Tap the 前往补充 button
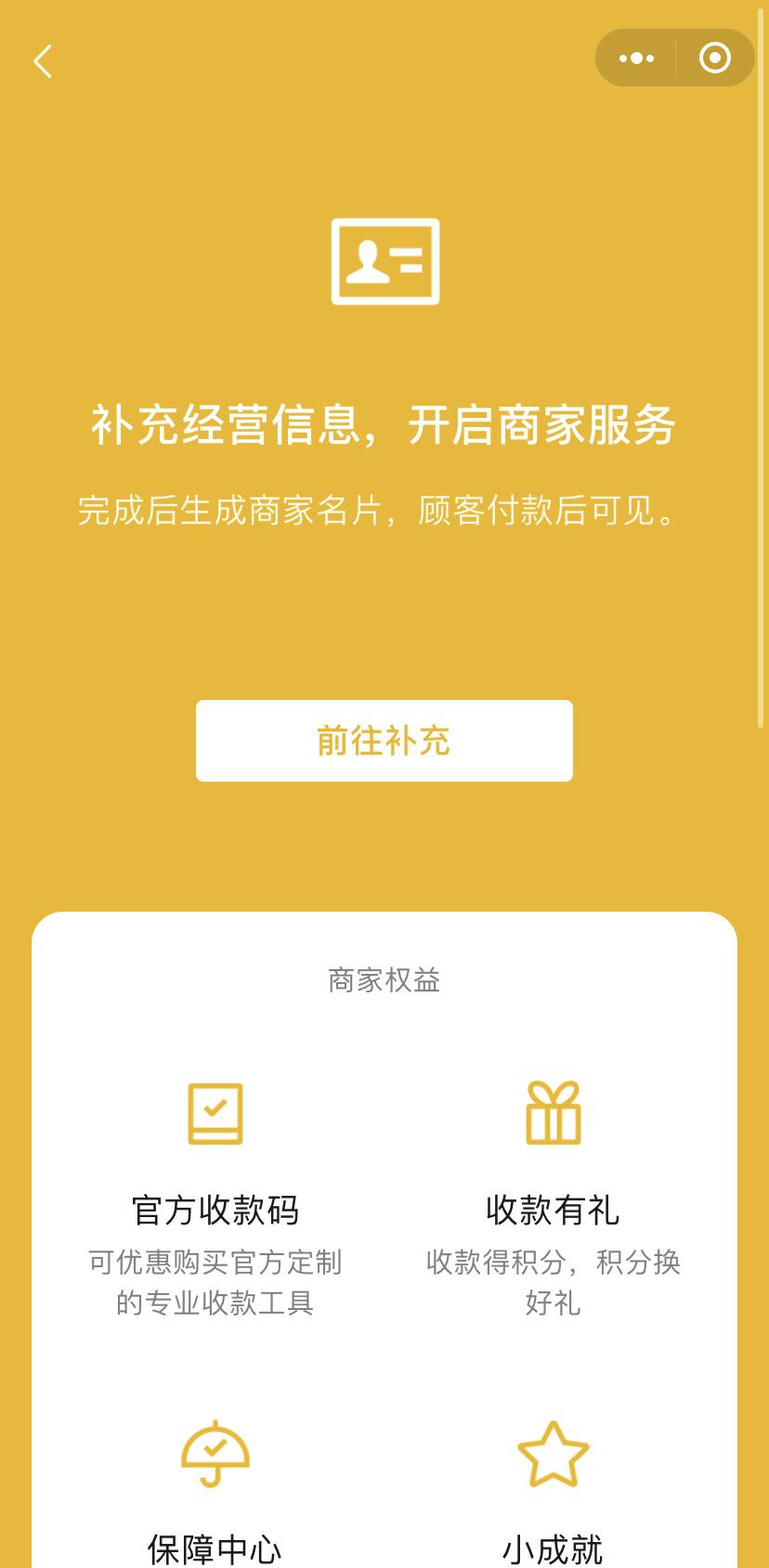This screenshot has width=769, height=1568. pos(384,741)
